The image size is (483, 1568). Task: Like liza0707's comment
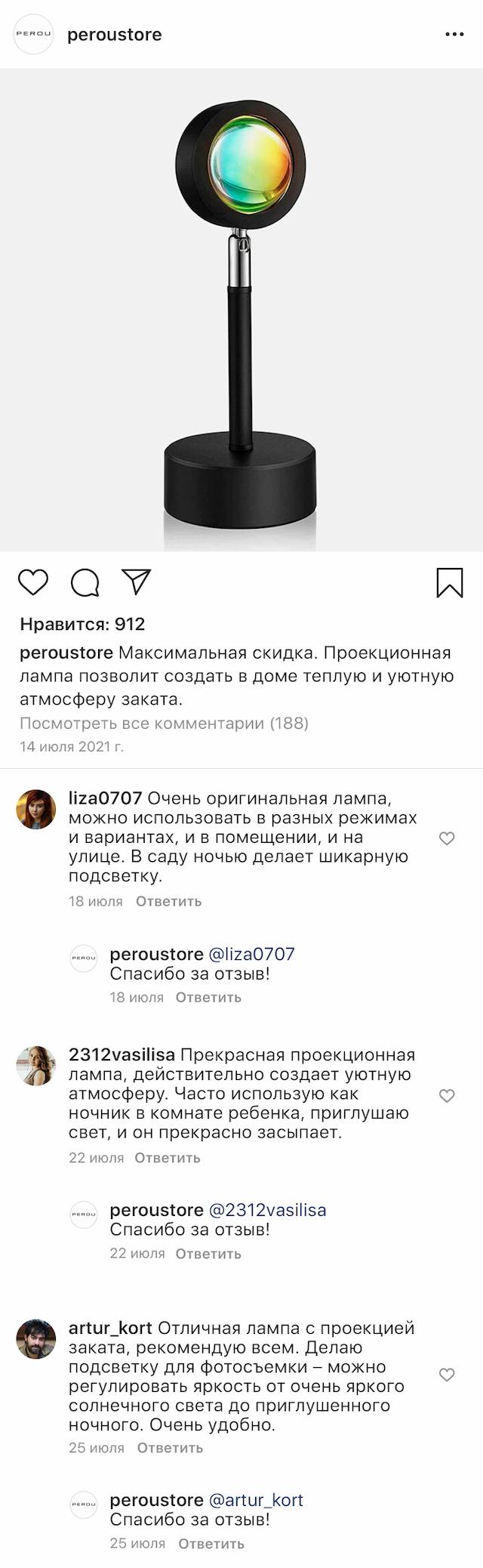tap(447, 838)
